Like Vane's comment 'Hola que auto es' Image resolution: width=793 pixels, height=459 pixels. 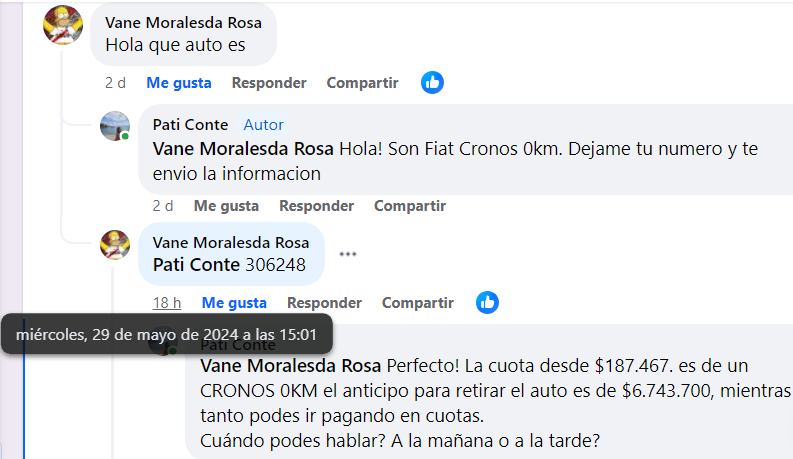click(x=178, y=83)
